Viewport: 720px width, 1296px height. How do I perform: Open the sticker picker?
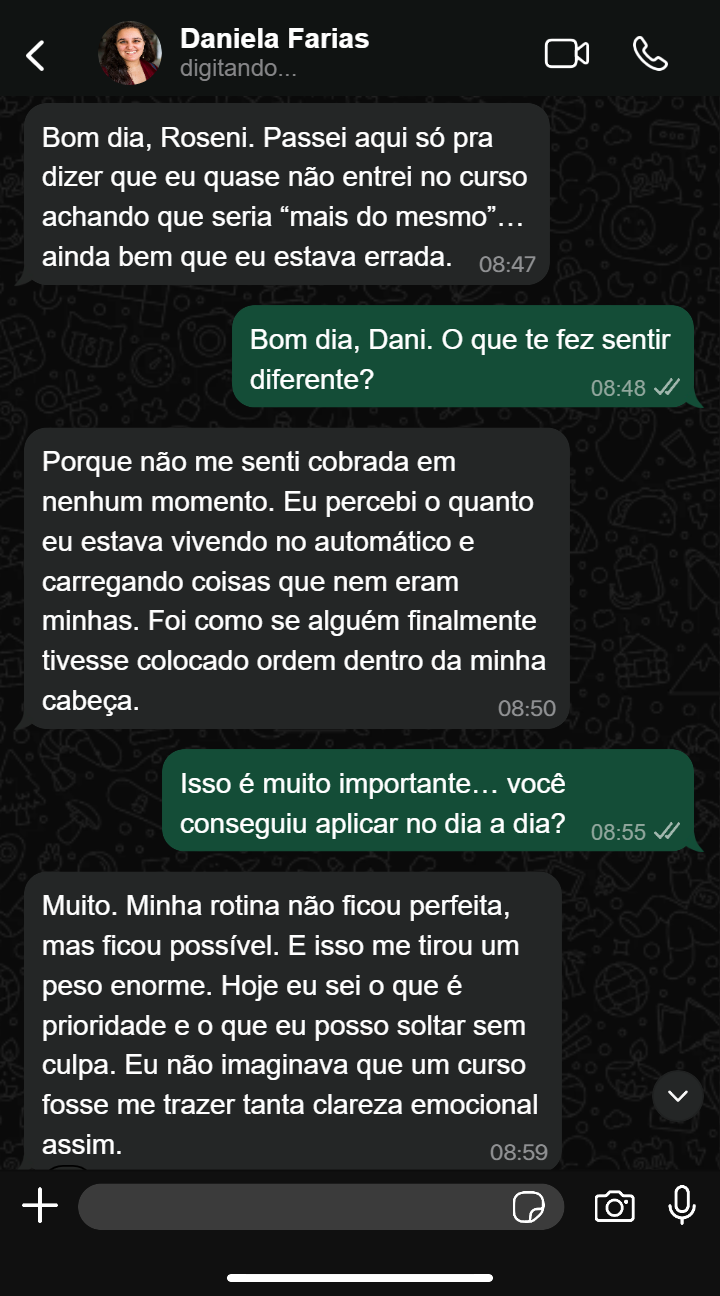529,1207
